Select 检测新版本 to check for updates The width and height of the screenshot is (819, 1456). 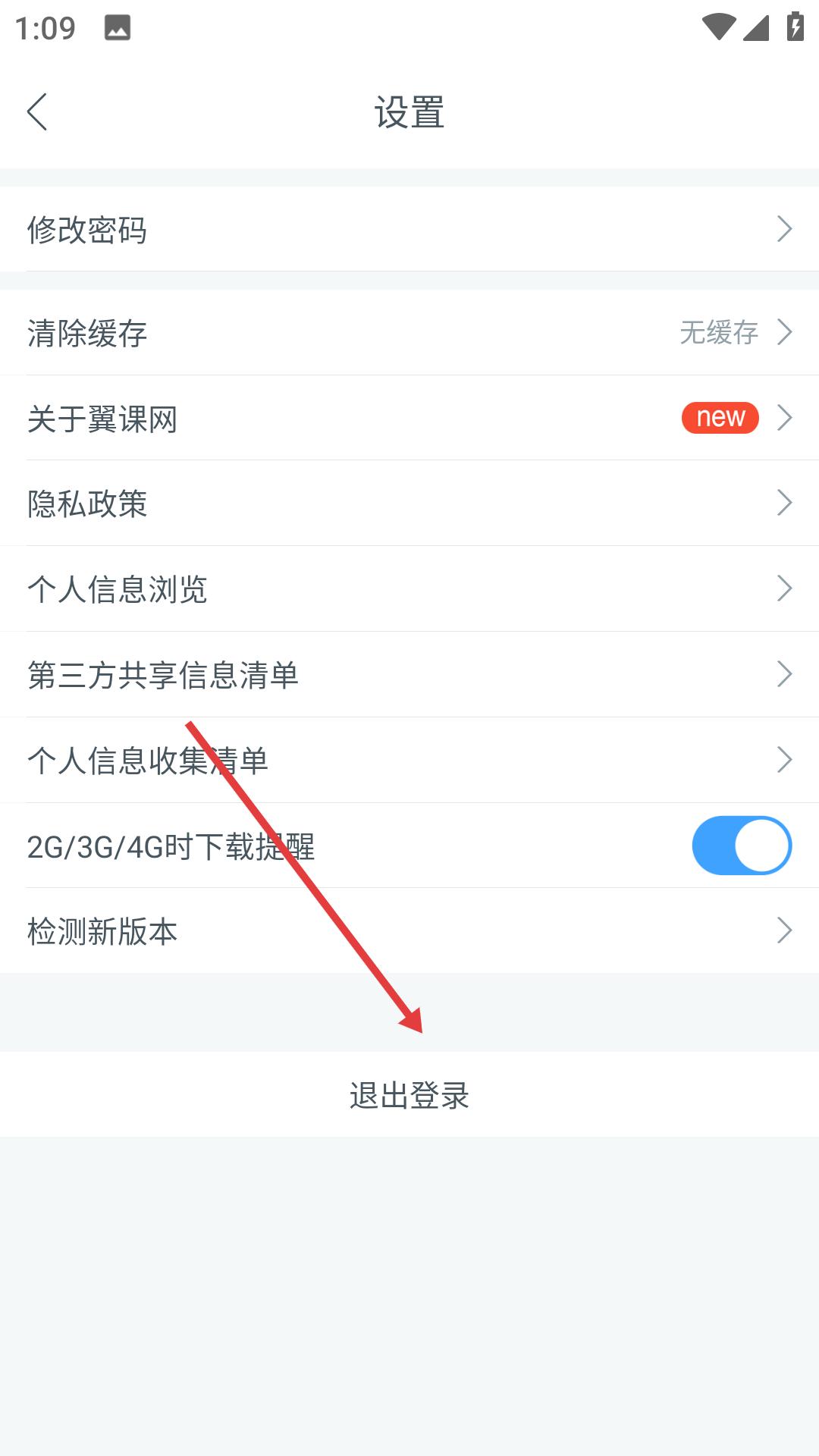(x=409, y=930)
